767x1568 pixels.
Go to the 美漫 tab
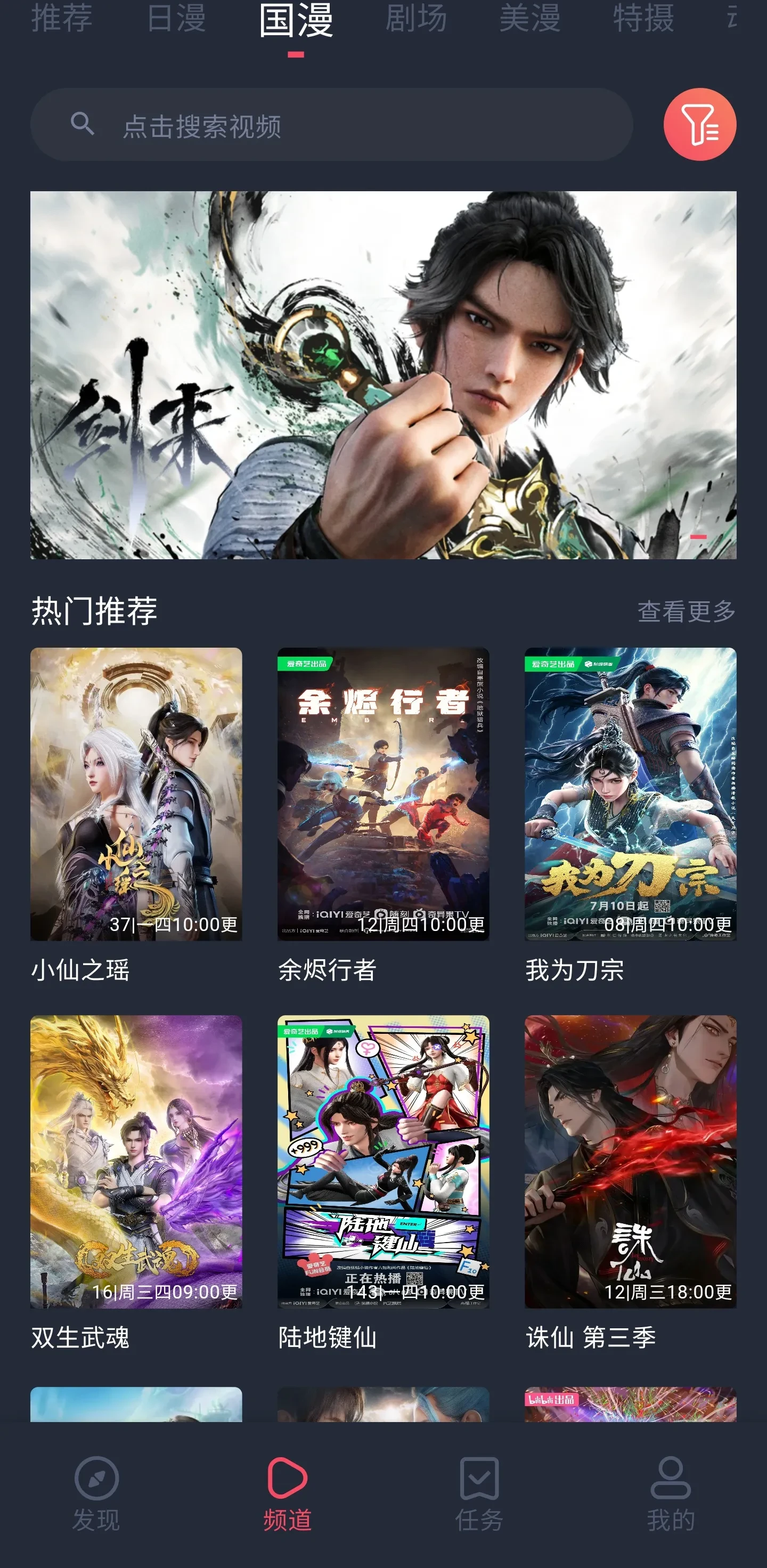point(529,18)
